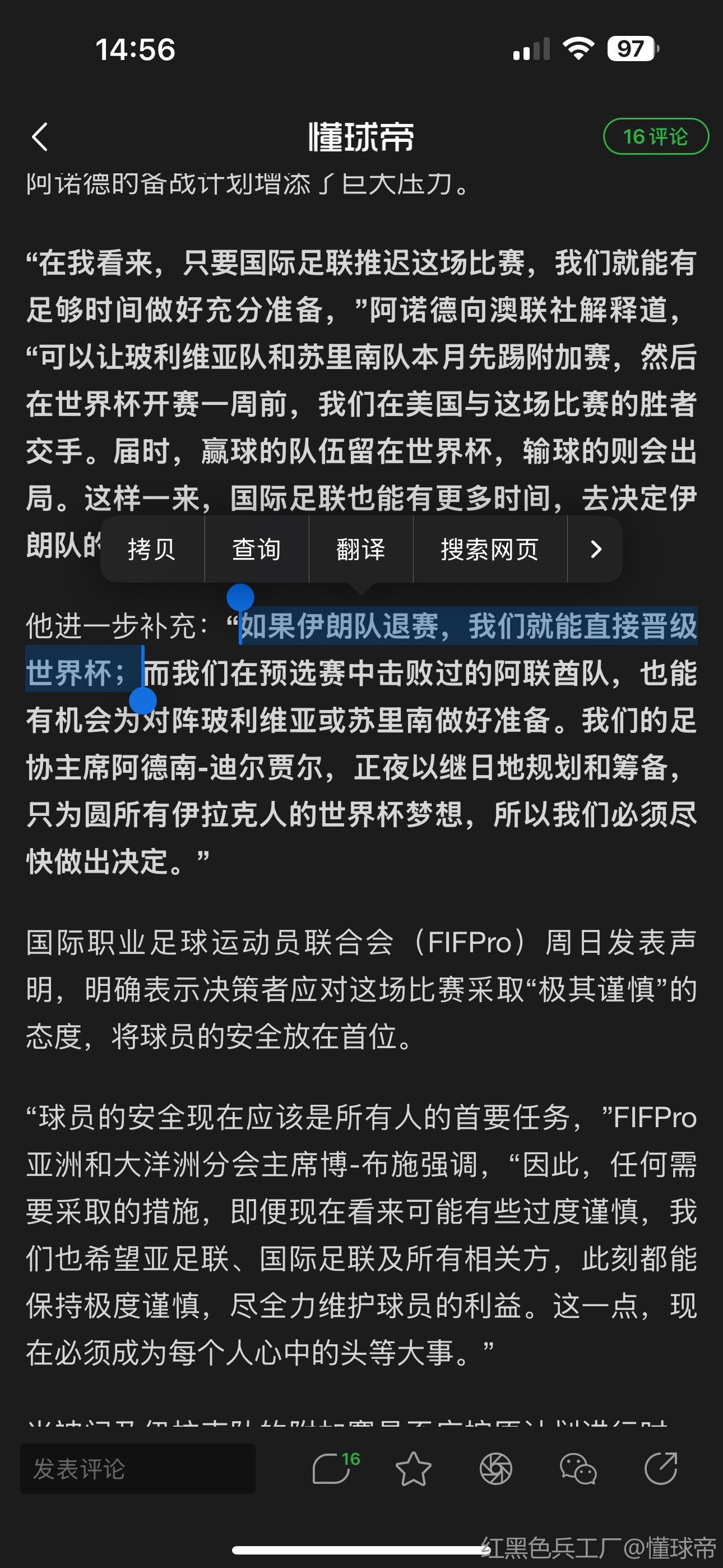This screenshot has height=1568, width=723.
Task: Share the article to WeChat Moments
Action: (x=495, y=1469)
